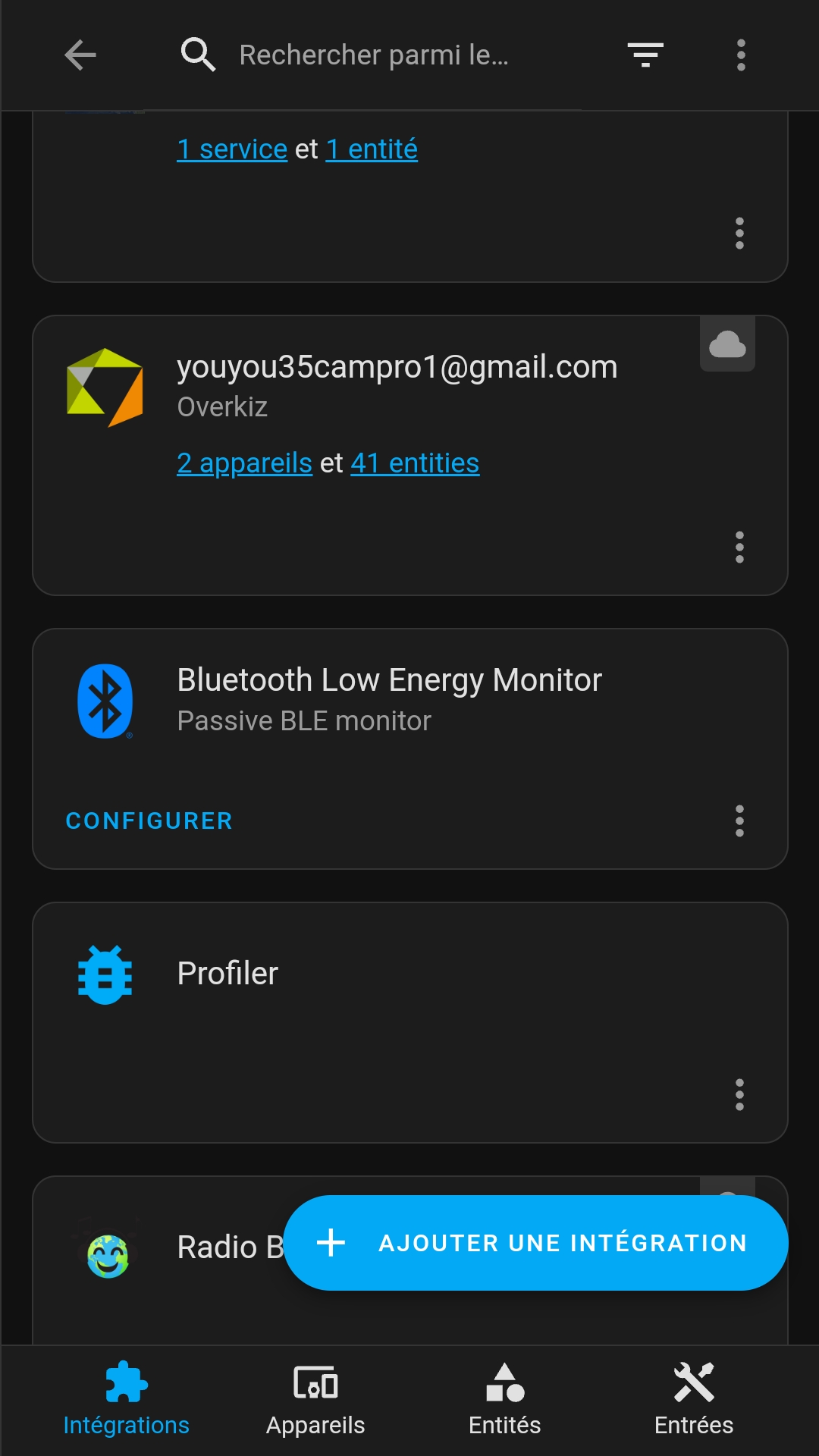Image resolution: width=819 pixels, height=1456 pixels.
Task: Open the filter options icon
Action: (645, 55)
